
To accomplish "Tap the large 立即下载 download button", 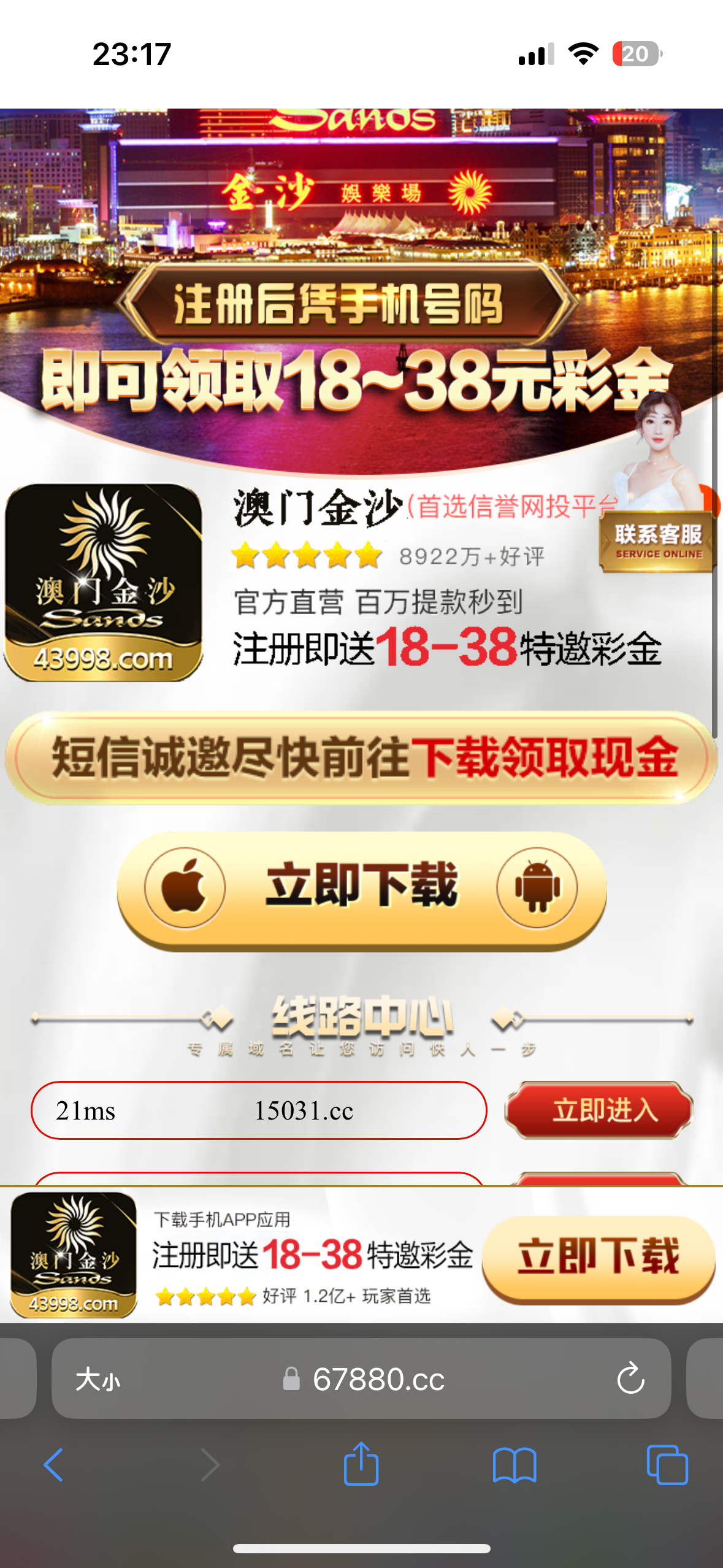I will 361,888.
